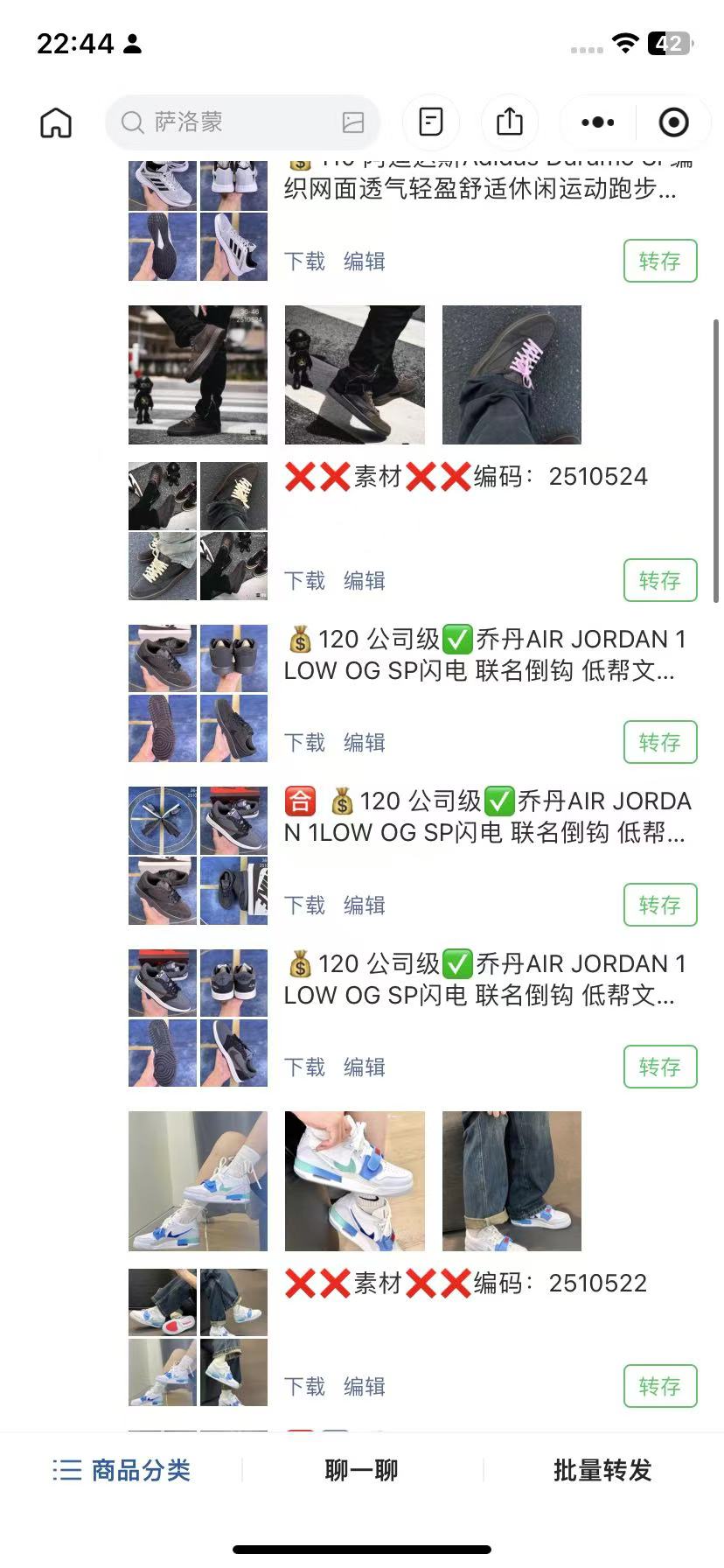The image size is (724, 1568).
Task: Edit the item with code 2510524
Action: (x=365, y=581)
